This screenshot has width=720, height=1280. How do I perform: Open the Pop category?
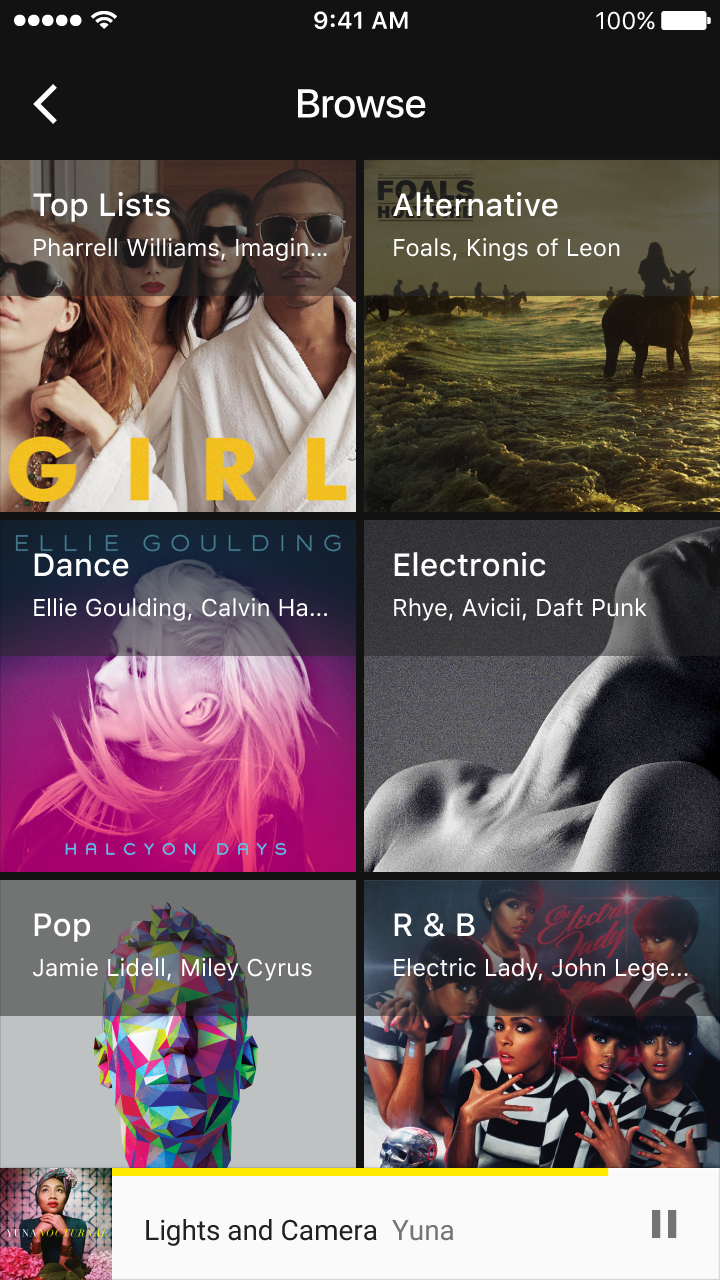(178, 1024)
